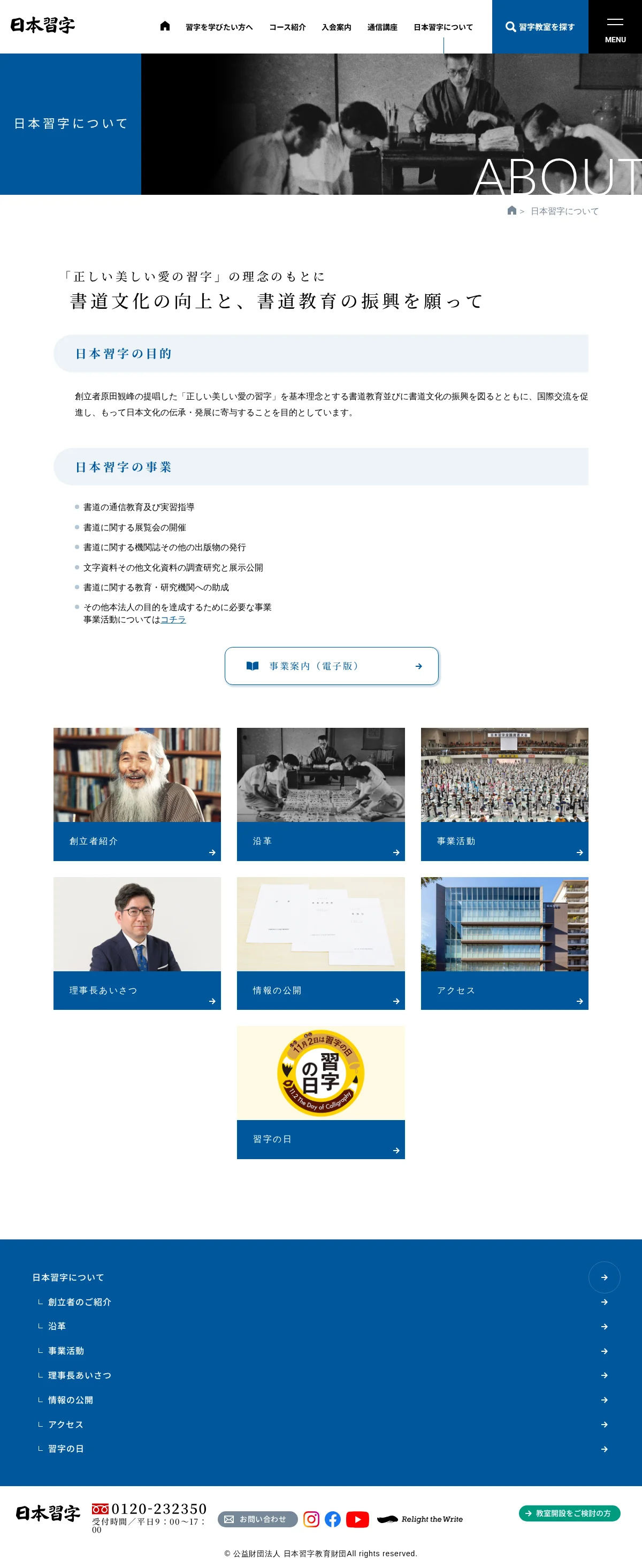Open the 情報の公開 card

[x=320, y=943]
